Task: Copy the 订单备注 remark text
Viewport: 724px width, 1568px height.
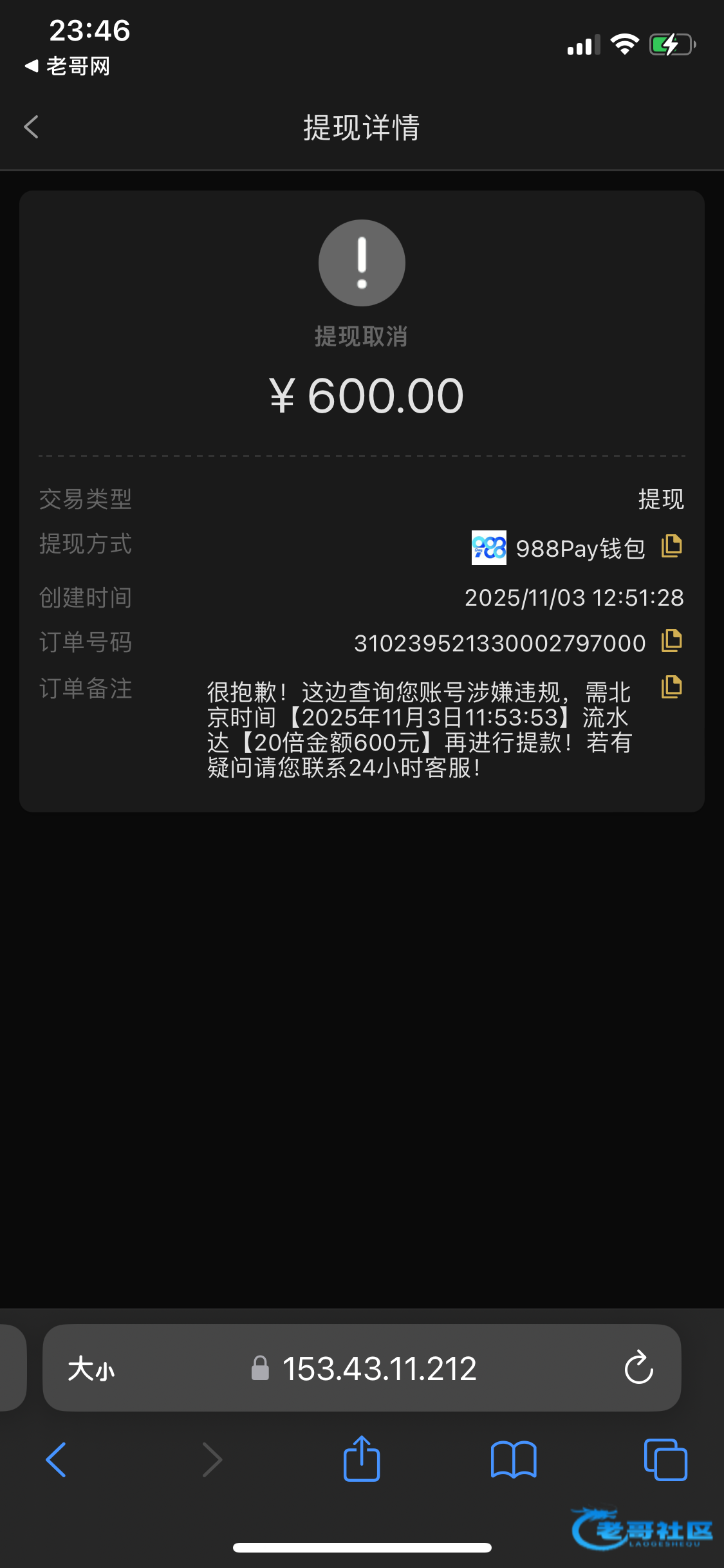Action: tap(671, 687)
